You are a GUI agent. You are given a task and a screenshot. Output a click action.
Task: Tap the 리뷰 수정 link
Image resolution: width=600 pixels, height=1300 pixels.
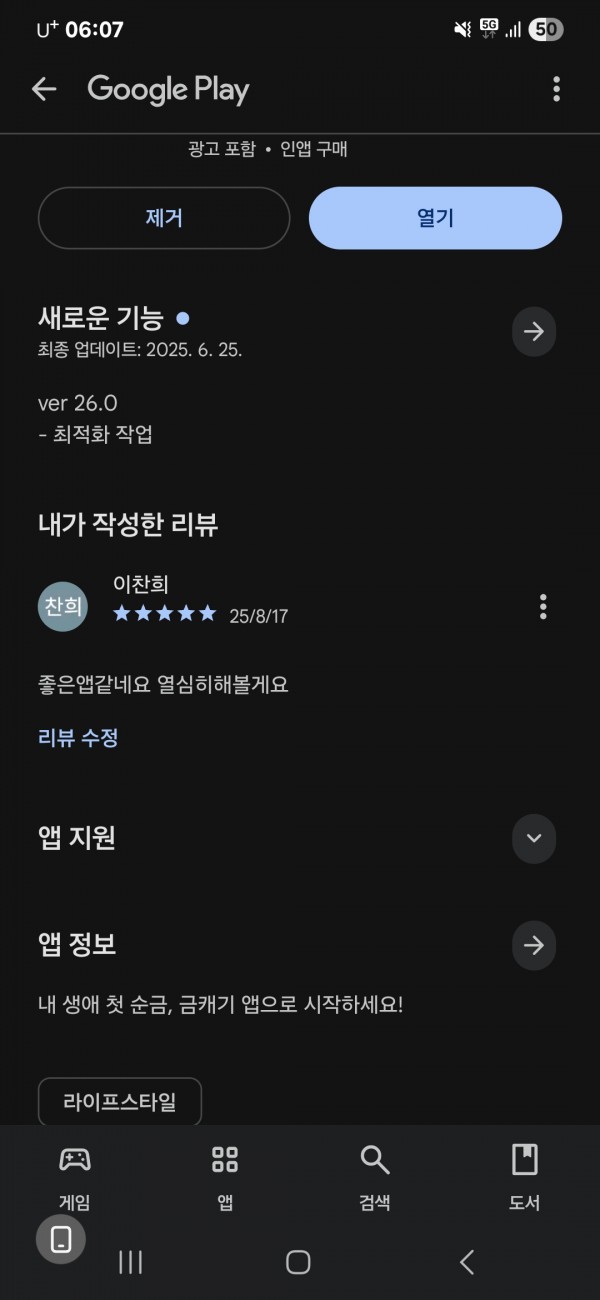point(78,738)
